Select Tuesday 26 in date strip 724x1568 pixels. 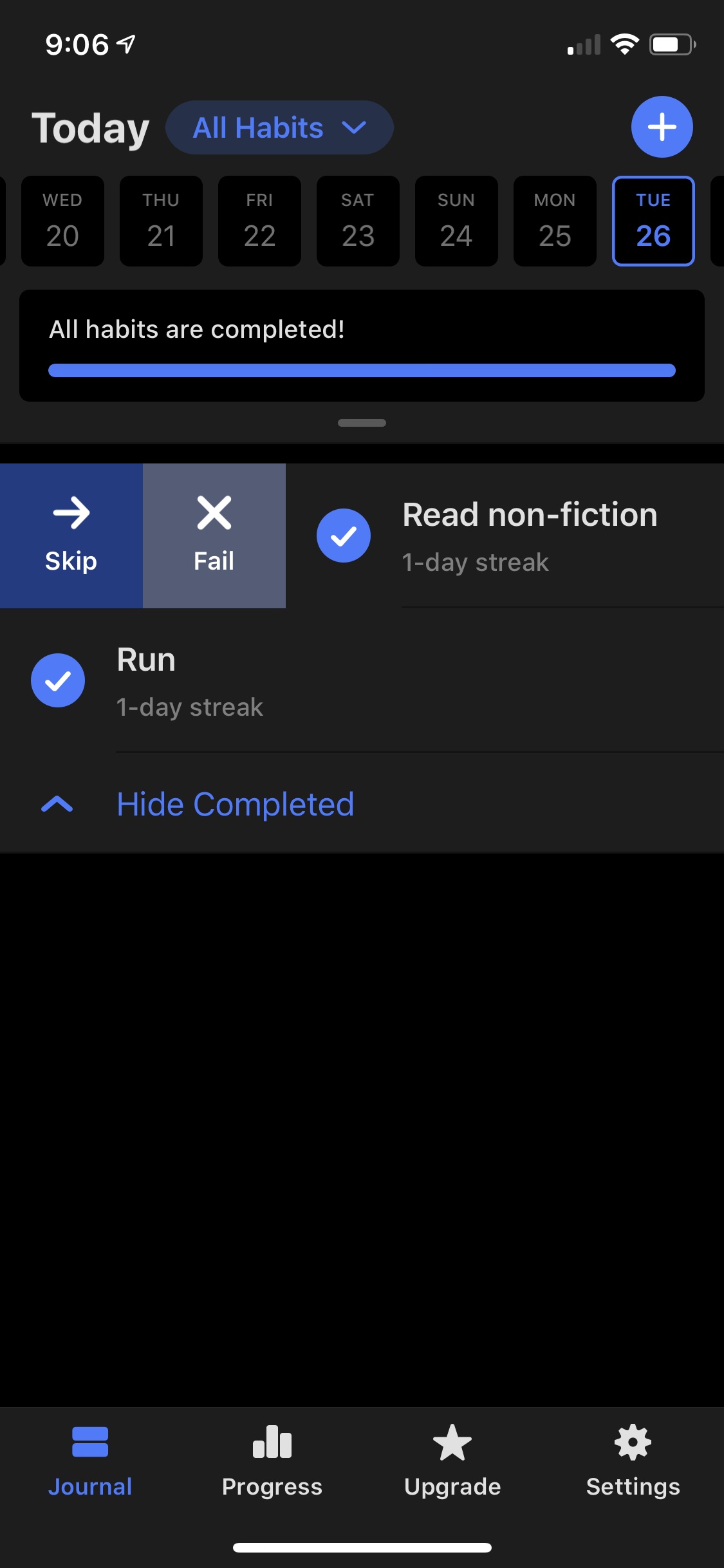653,221
